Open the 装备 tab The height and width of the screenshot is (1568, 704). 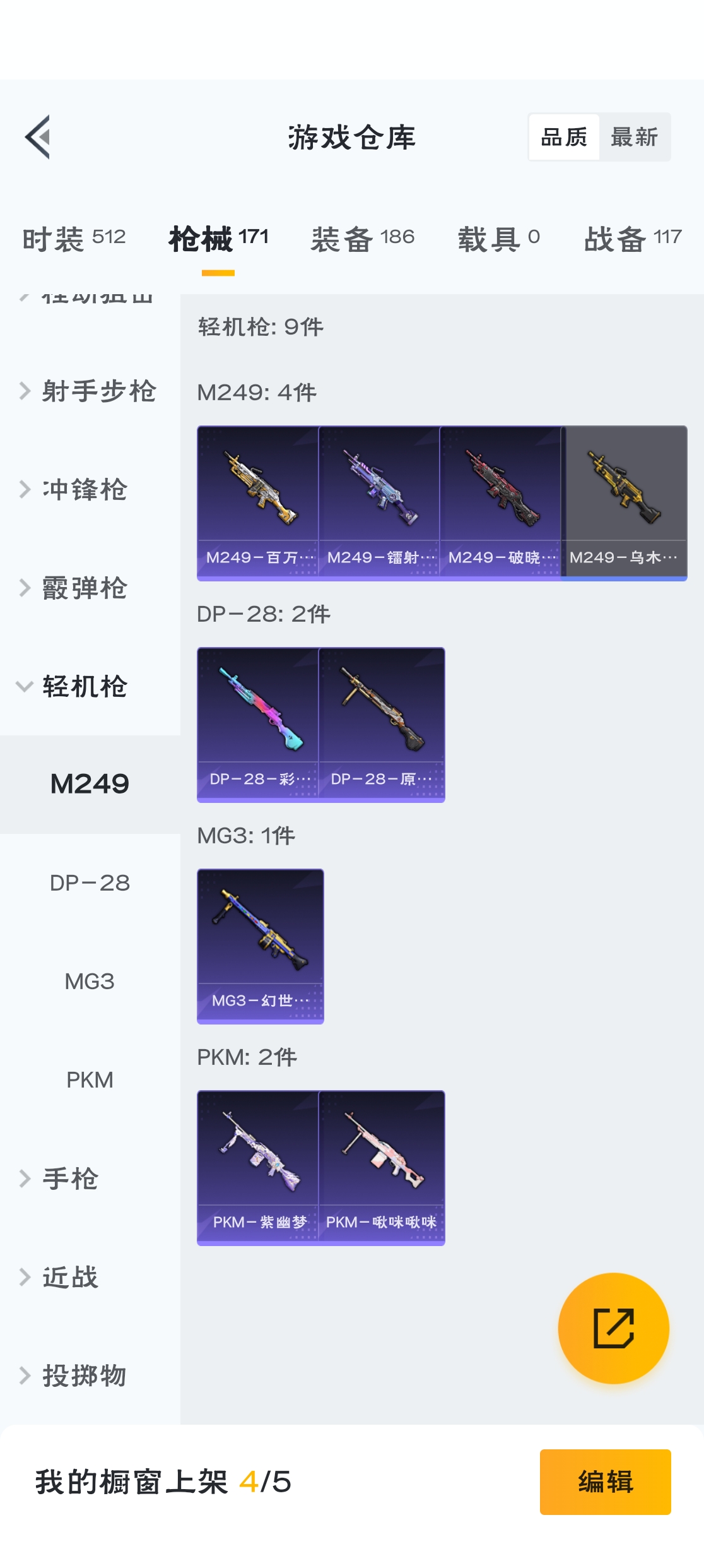(x=362, y=239)
